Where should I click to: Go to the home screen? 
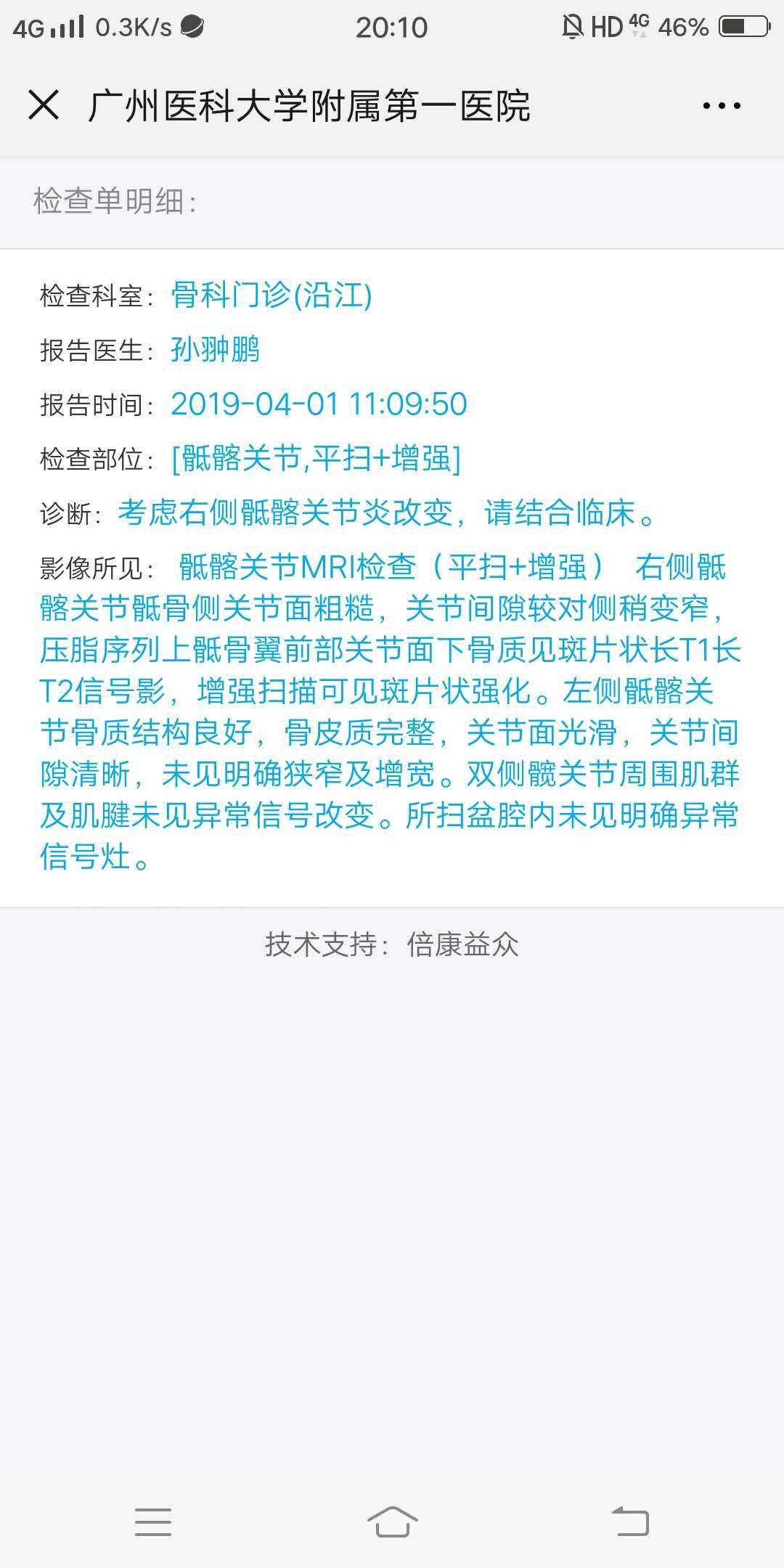pos(392,1521)
